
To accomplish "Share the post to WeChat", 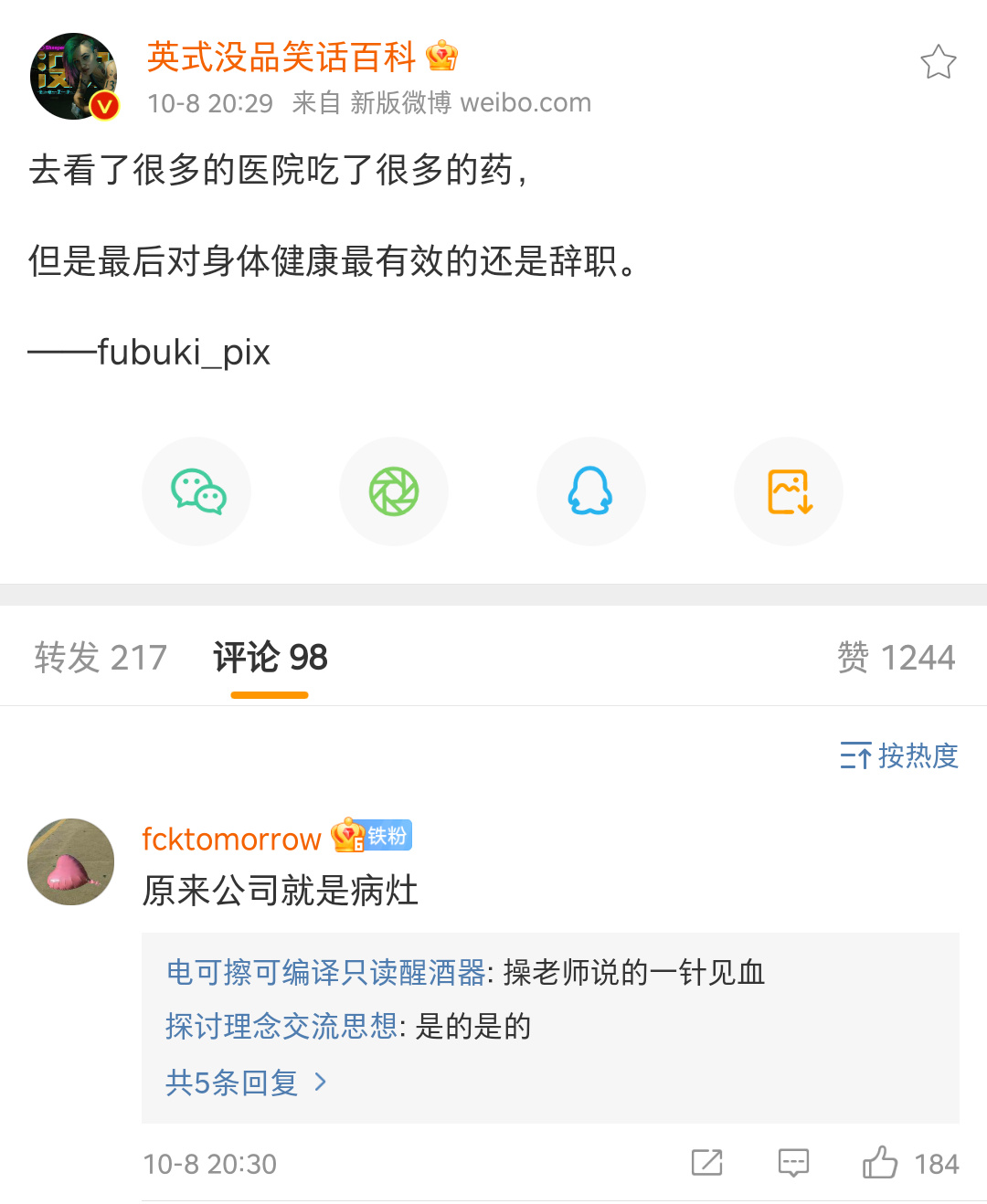I will 196,491.
